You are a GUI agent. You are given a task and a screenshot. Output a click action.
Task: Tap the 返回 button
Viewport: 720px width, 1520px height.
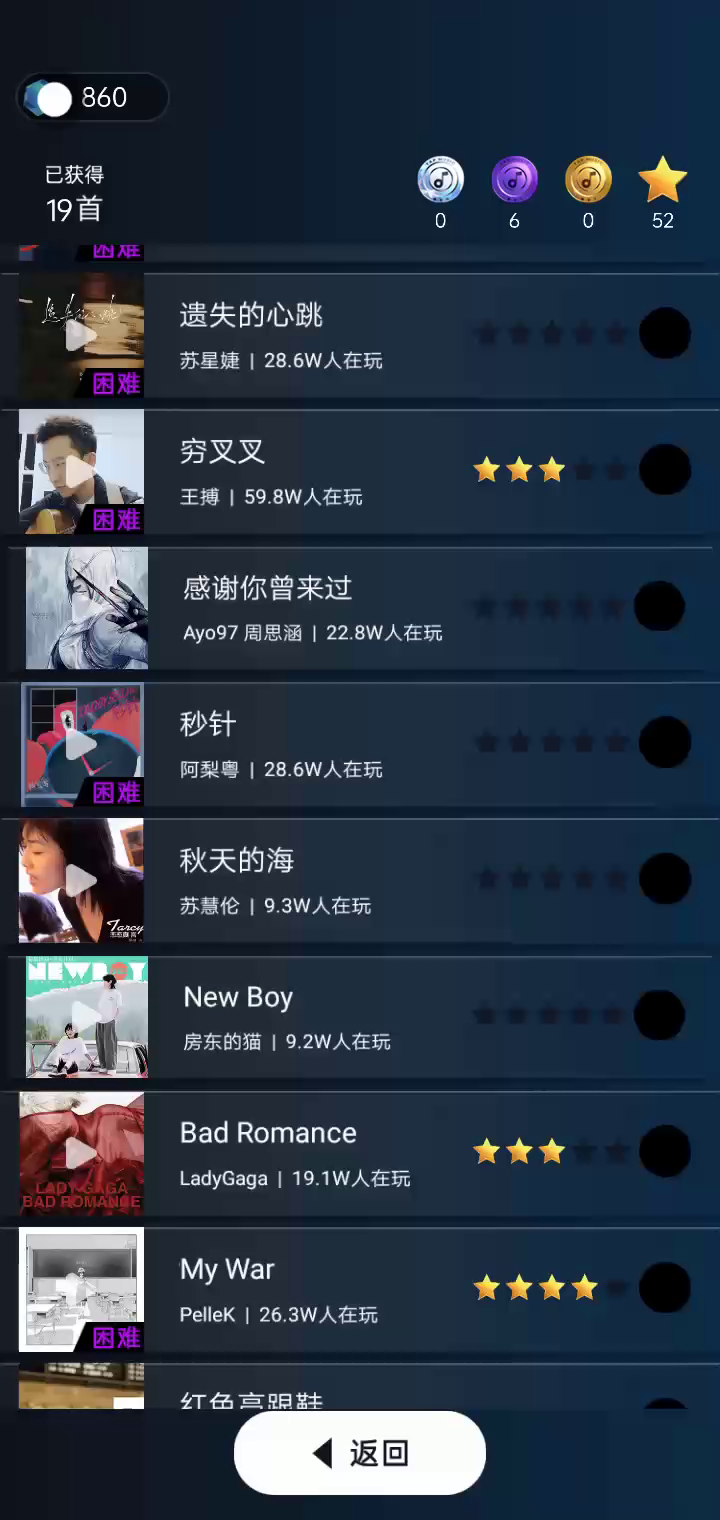pos(360,1453)
